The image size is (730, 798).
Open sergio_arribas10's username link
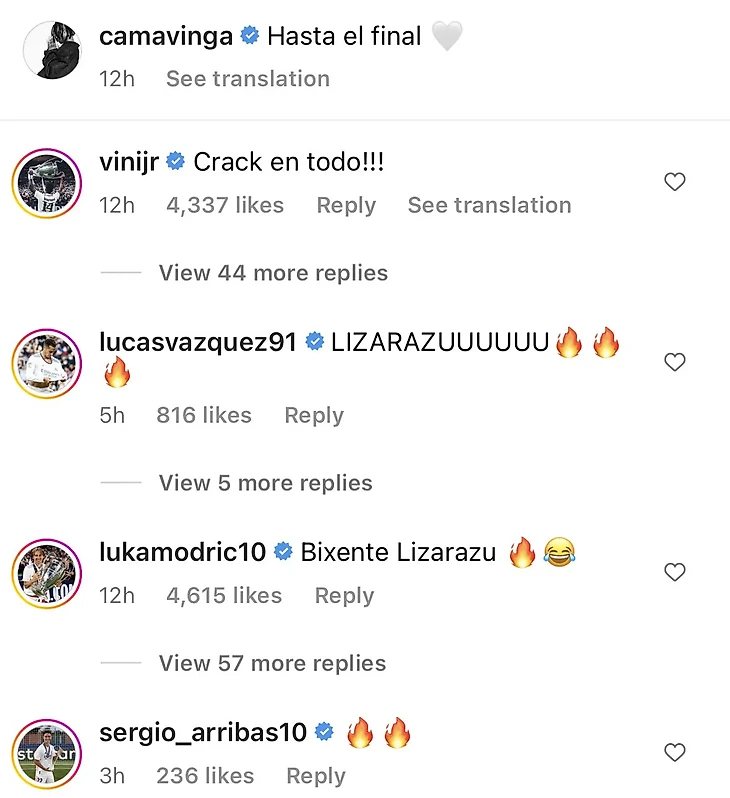(x=203, y=732)
